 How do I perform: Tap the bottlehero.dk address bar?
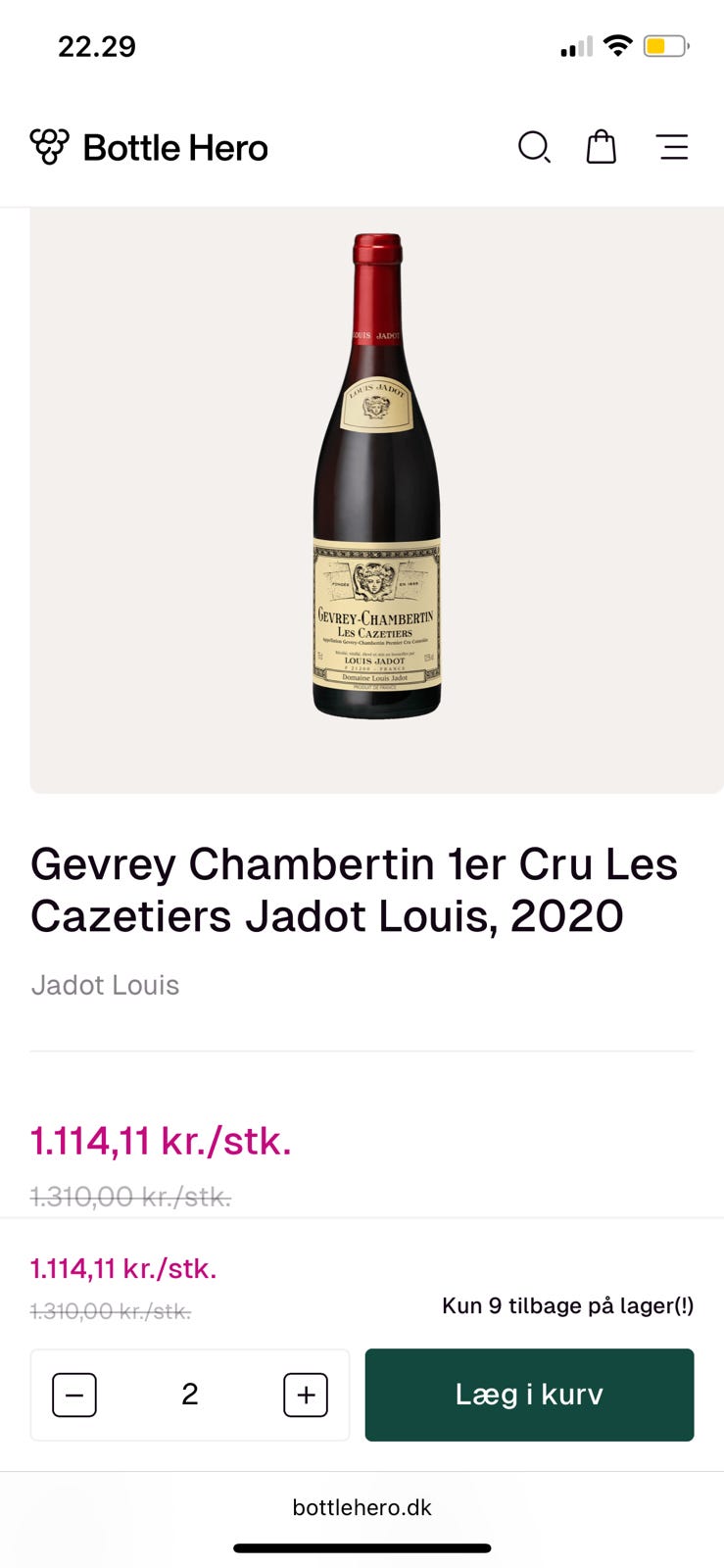tap(362, 1507)
